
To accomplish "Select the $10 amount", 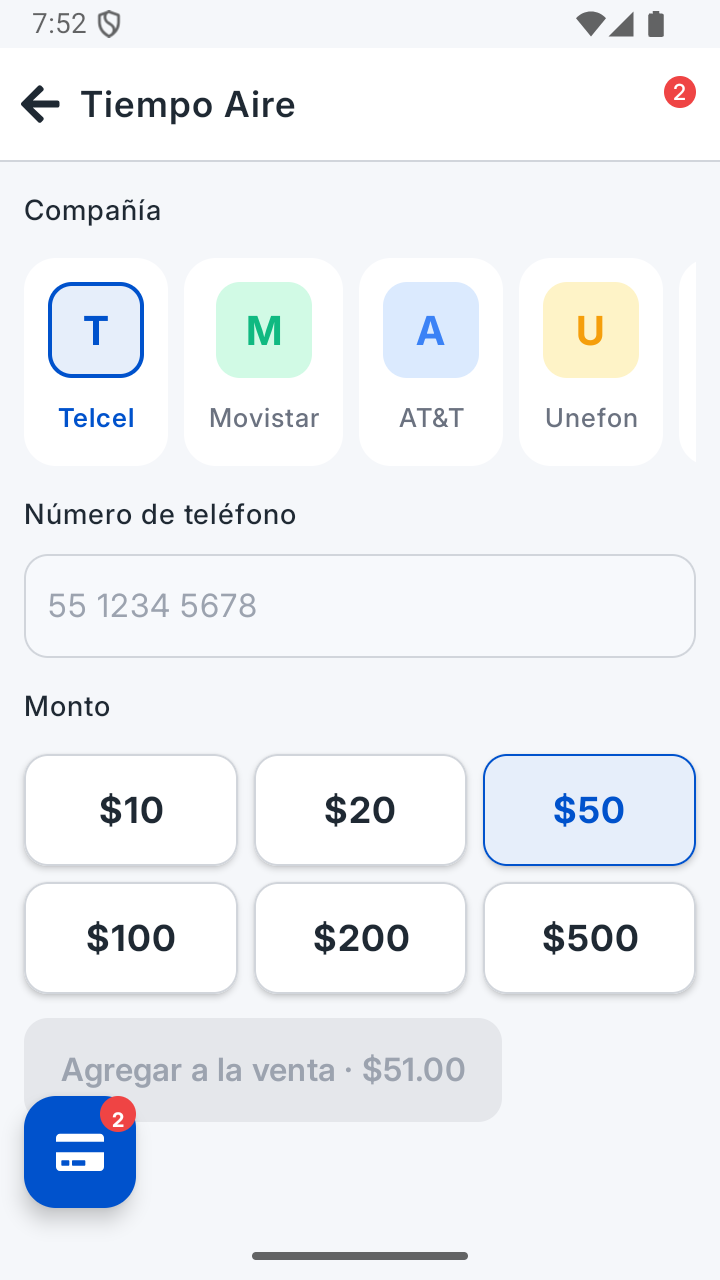I will click(x=131, y=810).
